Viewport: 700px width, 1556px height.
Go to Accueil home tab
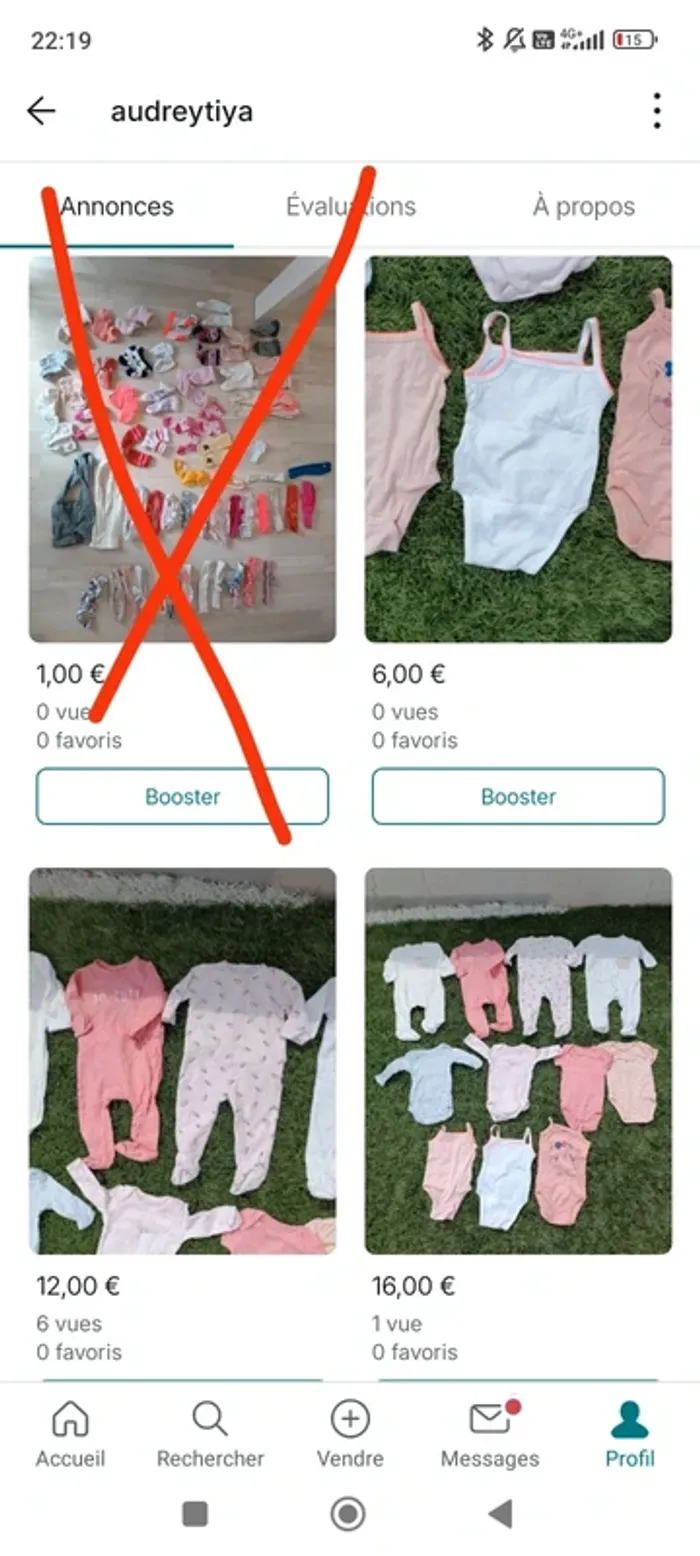[70, 1435]
